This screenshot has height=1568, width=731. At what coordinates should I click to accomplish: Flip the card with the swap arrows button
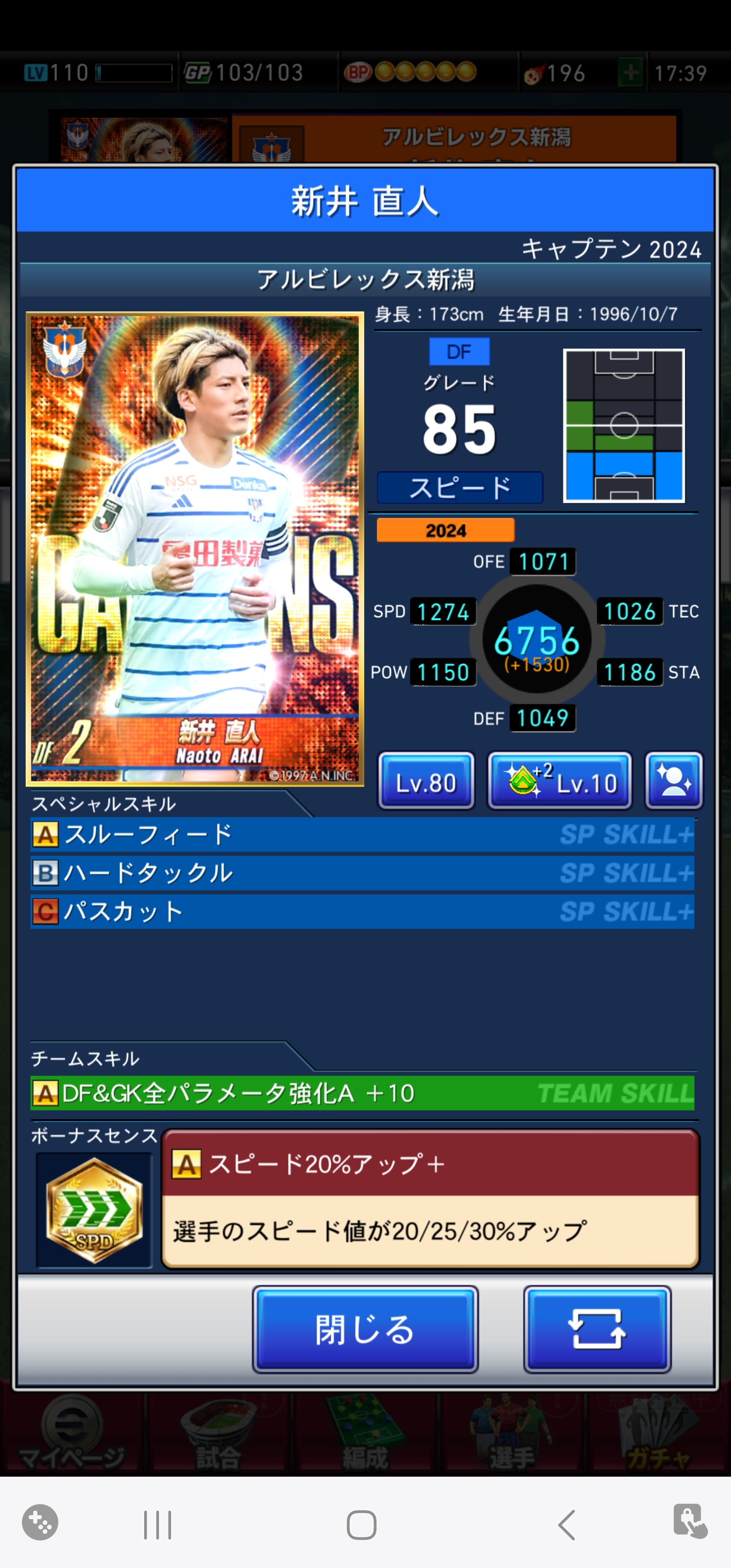[597, 1329]
